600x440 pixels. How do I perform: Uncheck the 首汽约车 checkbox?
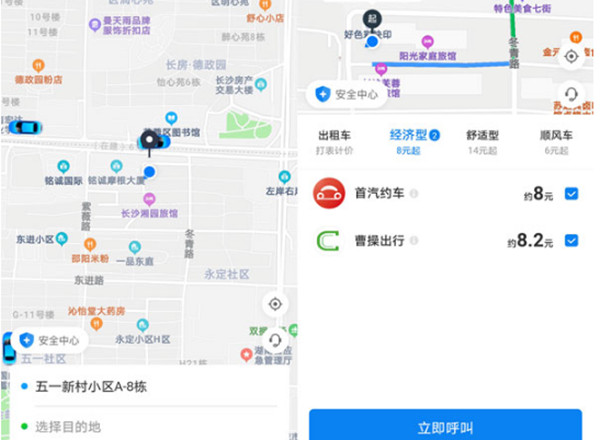571,194
